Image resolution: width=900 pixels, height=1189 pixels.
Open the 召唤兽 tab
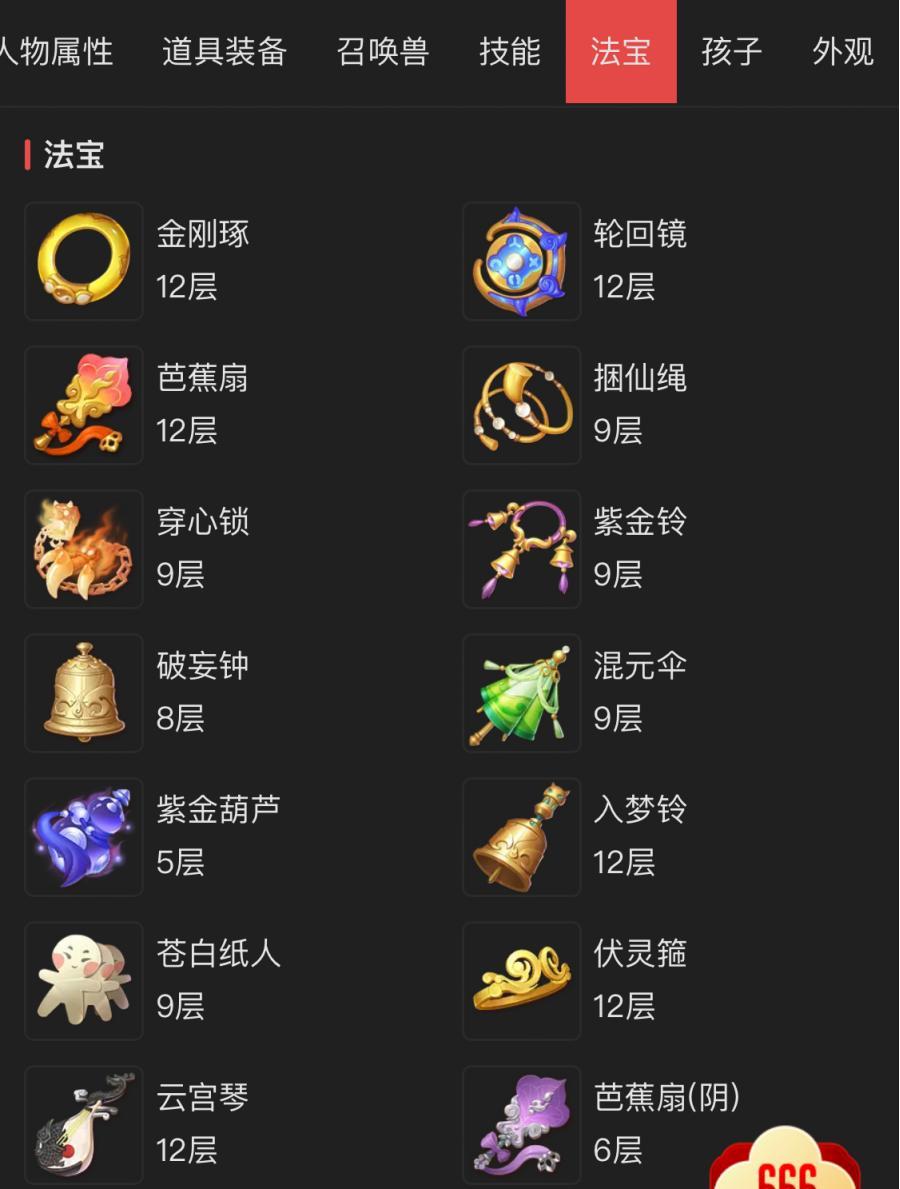coord(382,52)
